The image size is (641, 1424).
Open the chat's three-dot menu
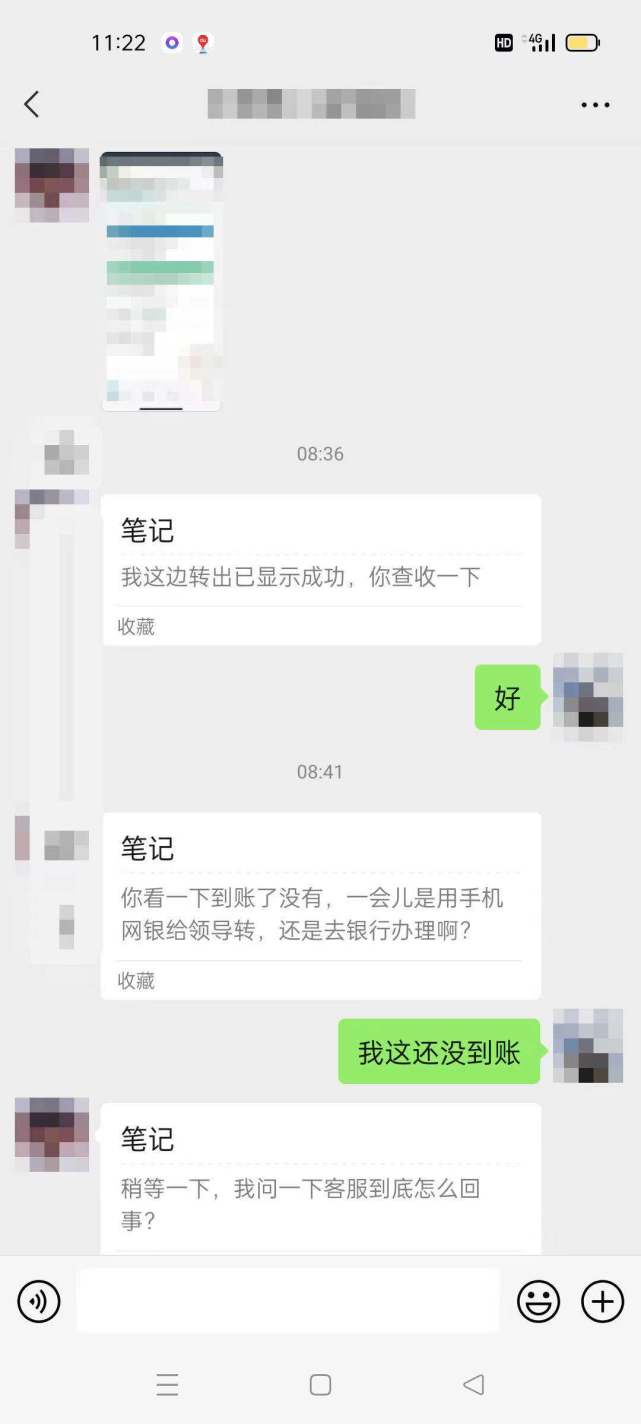click(595, 104)
